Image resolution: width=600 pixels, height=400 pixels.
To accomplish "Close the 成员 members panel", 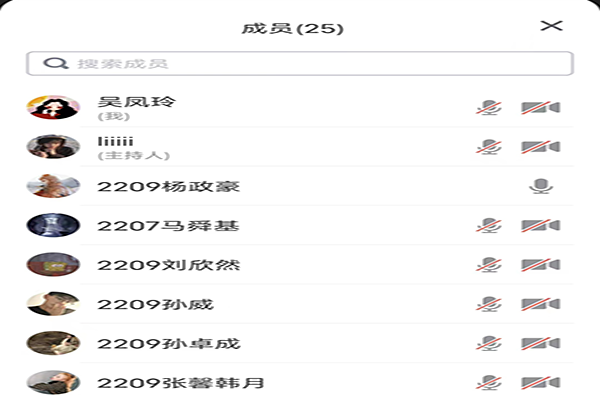I will (x=551, y=26).
